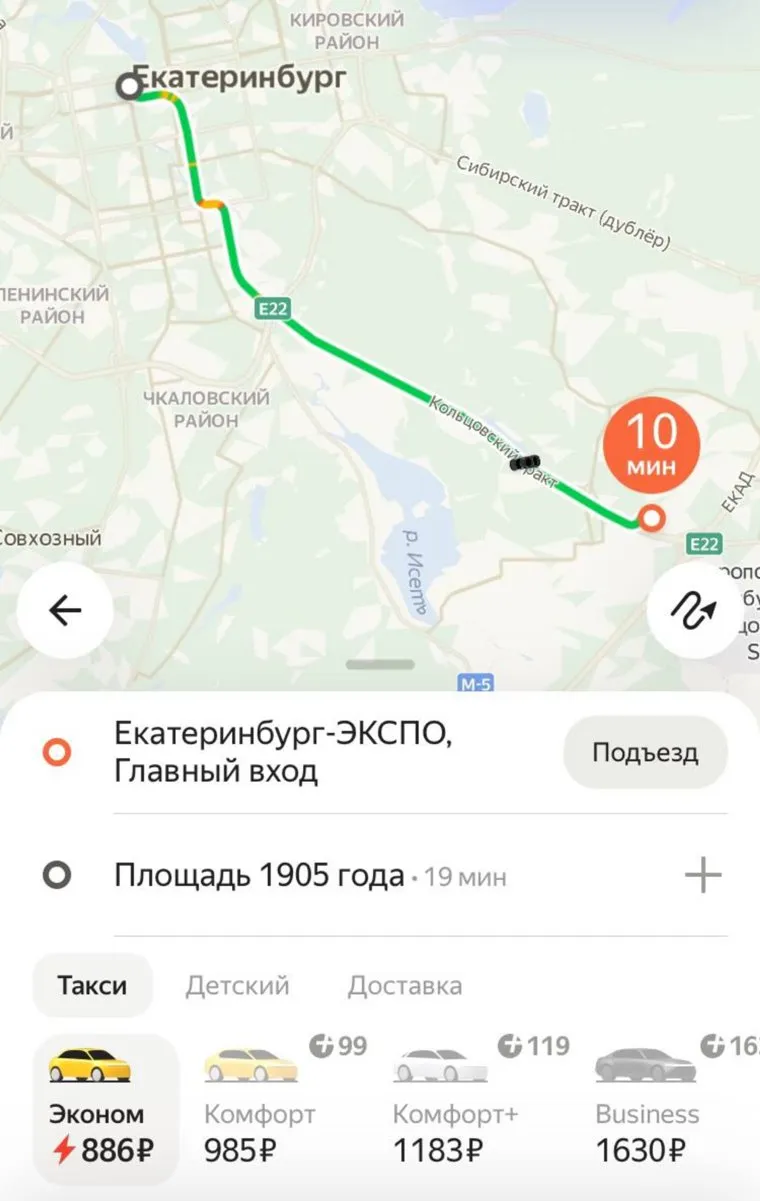Image resolution: width=760 pixels, height=1201 pixels.
Task: Switch to the Детский tab
Action: [x=237, y=985]
